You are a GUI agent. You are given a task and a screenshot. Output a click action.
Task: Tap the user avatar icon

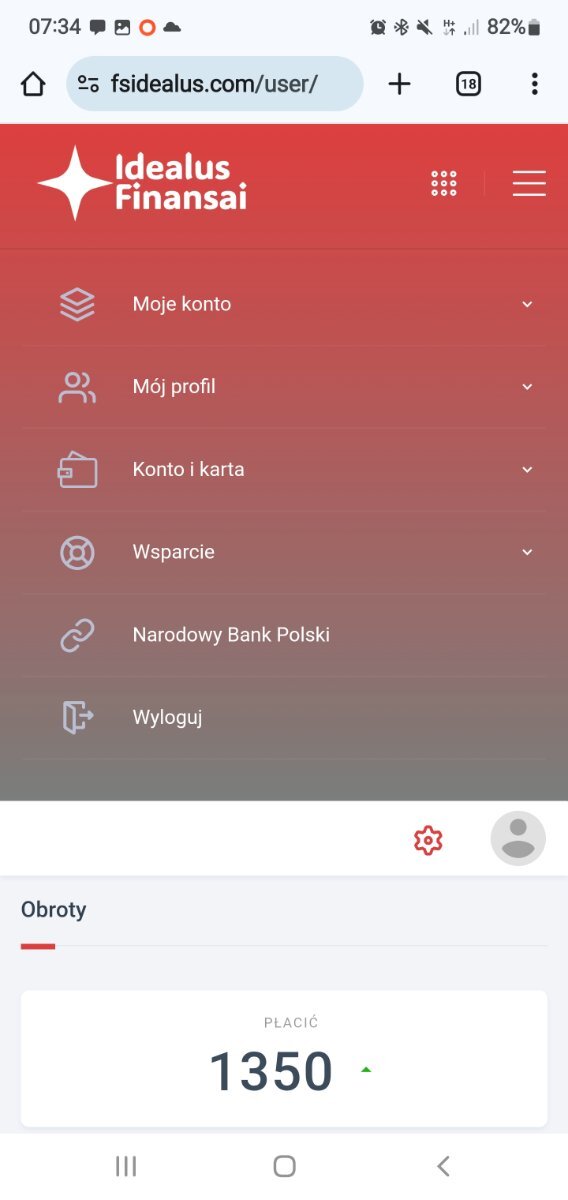[x=518, y=838]
